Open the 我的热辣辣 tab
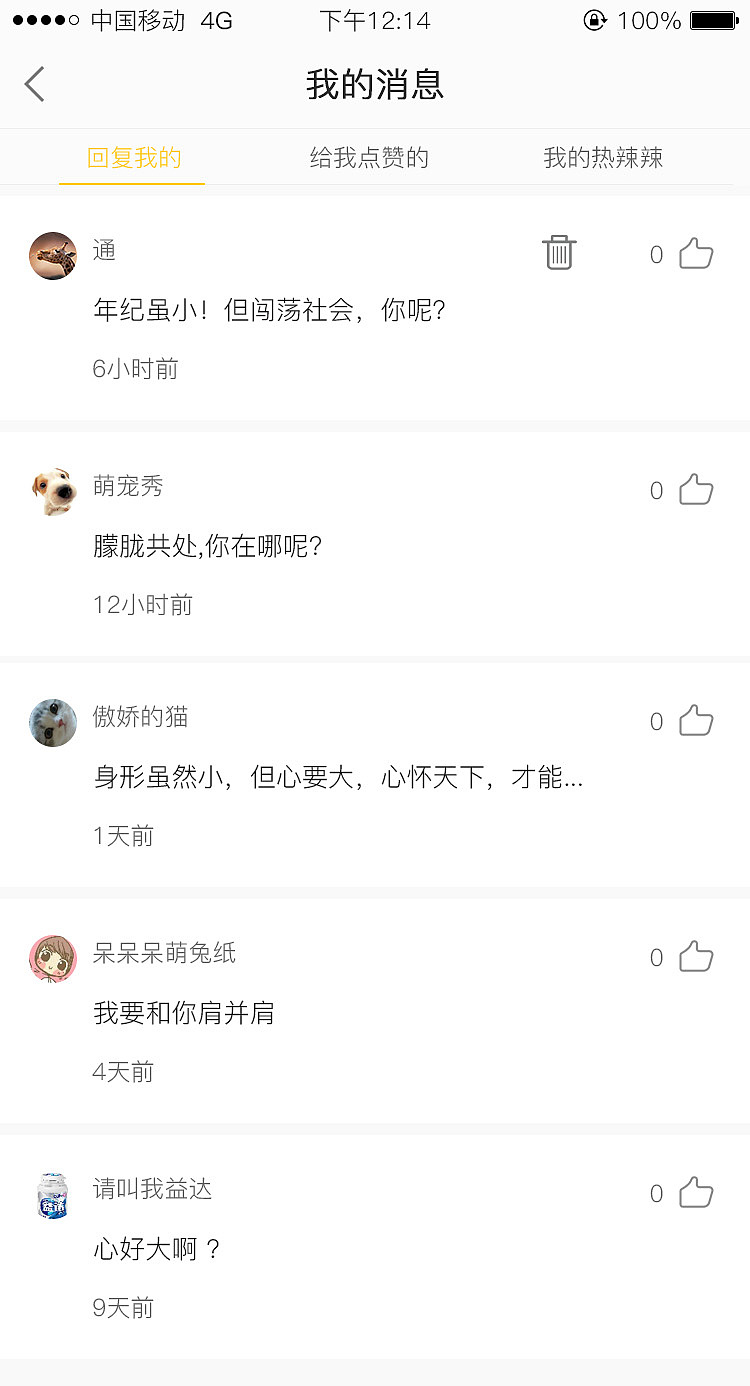The height and width of the screenshot is (1386, 750). coord(604,157)
